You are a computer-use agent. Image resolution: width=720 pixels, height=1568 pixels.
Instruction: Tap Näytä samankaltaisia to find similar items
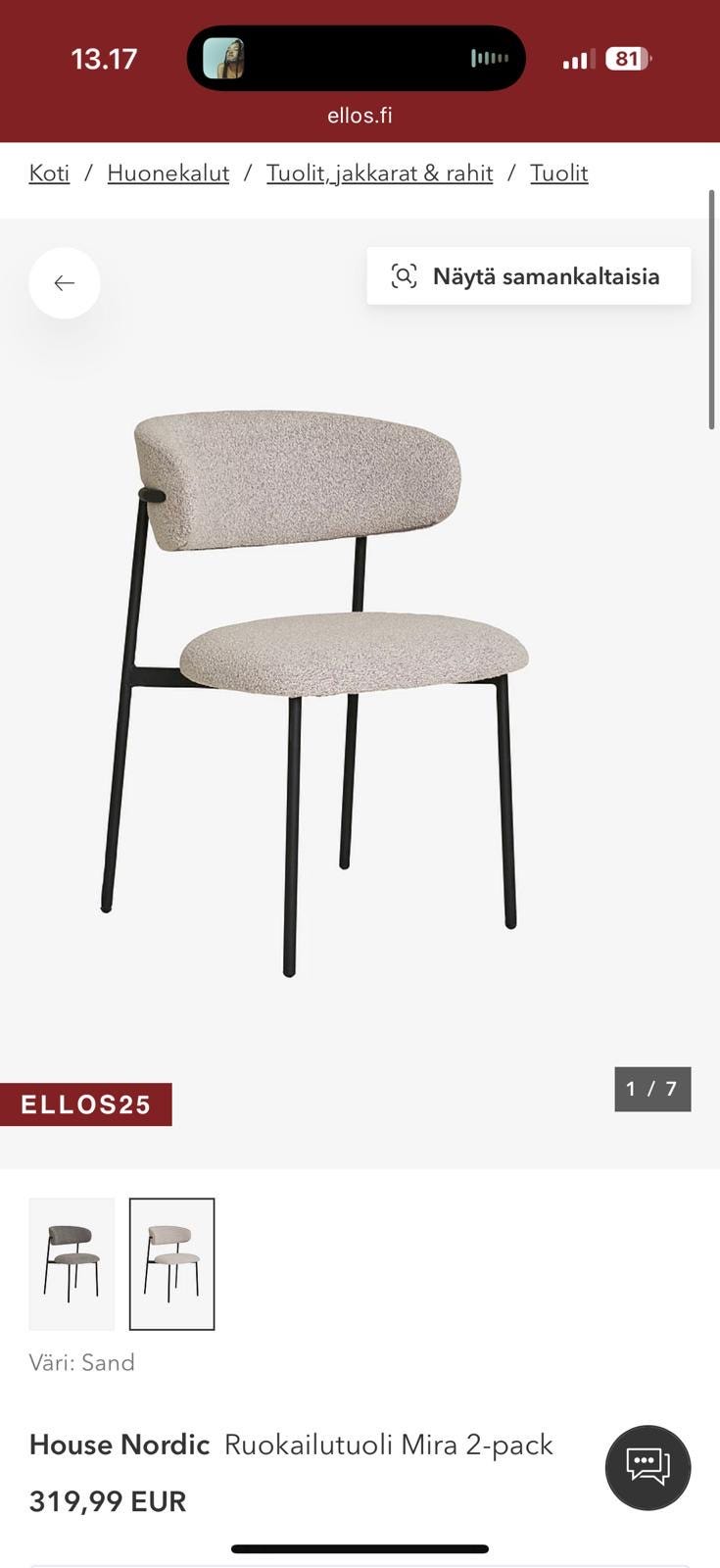[528, 276]
